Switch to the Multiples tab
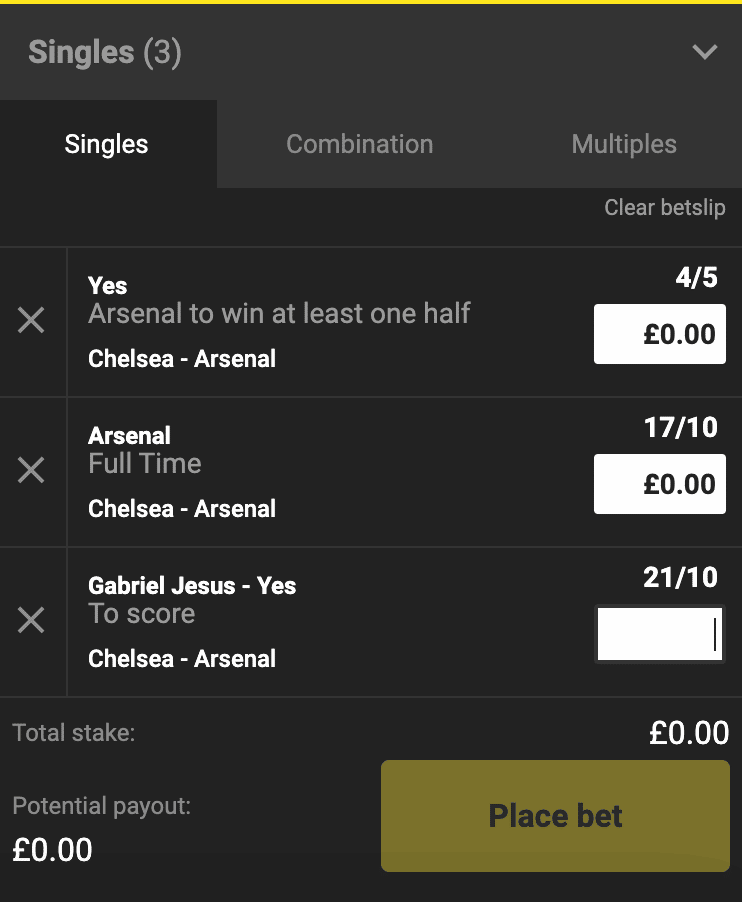 (624, 144)
